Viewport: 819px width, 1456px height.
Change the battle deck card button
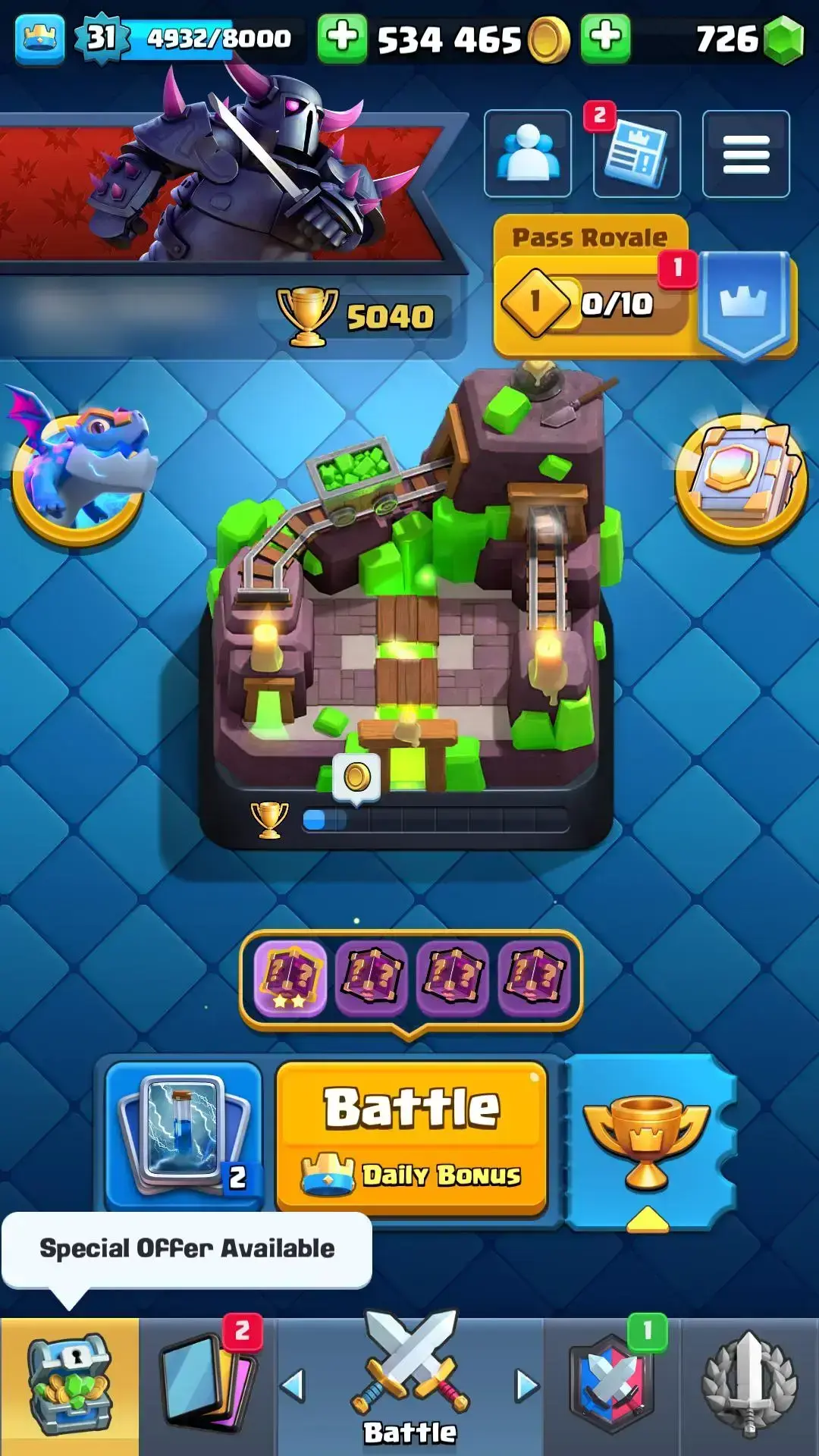click(x=184, y=1135)
